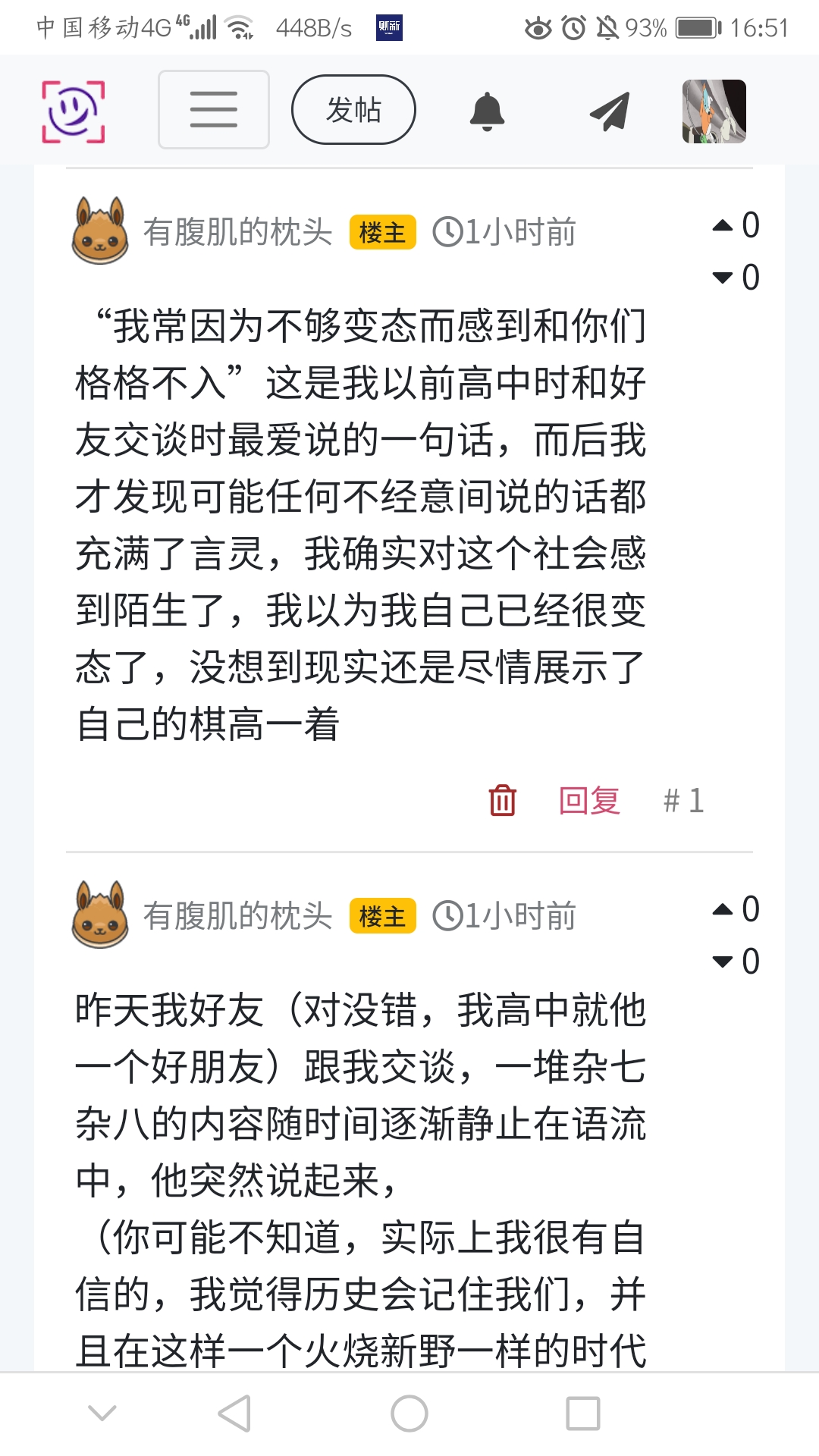This screenshot has width=819, height=1456.
Task: Downvote the post starting with 昨天我好友
Action: [723, 962]
